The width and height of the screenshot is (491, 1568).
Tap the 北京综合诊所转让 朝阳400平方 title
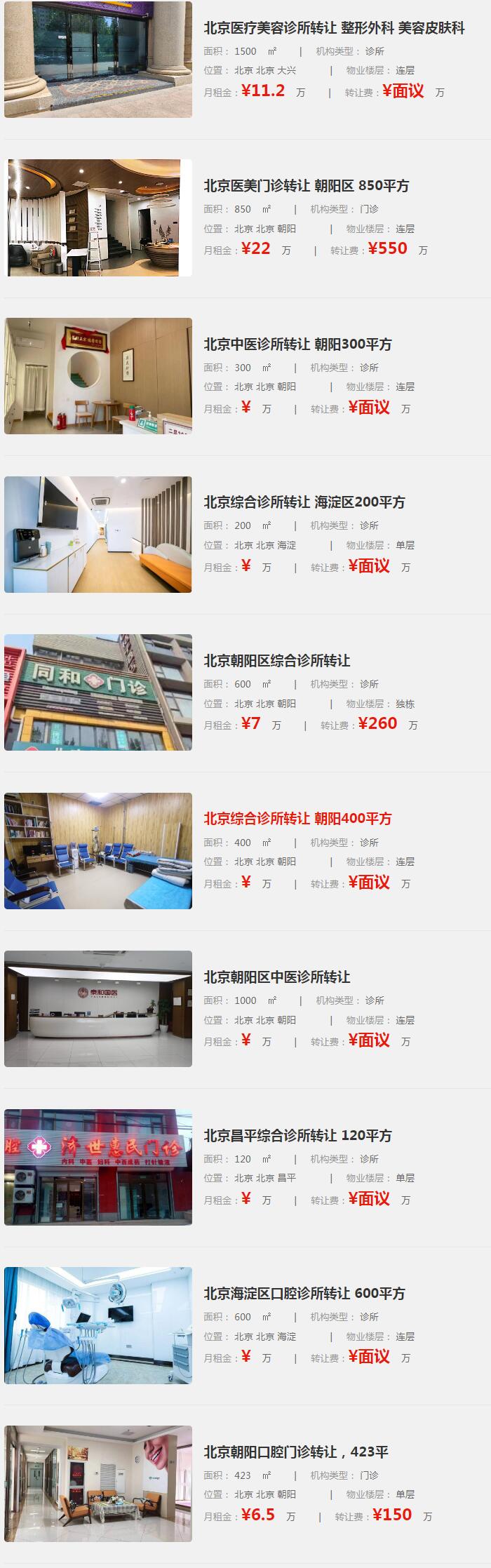tap(297, 819)
